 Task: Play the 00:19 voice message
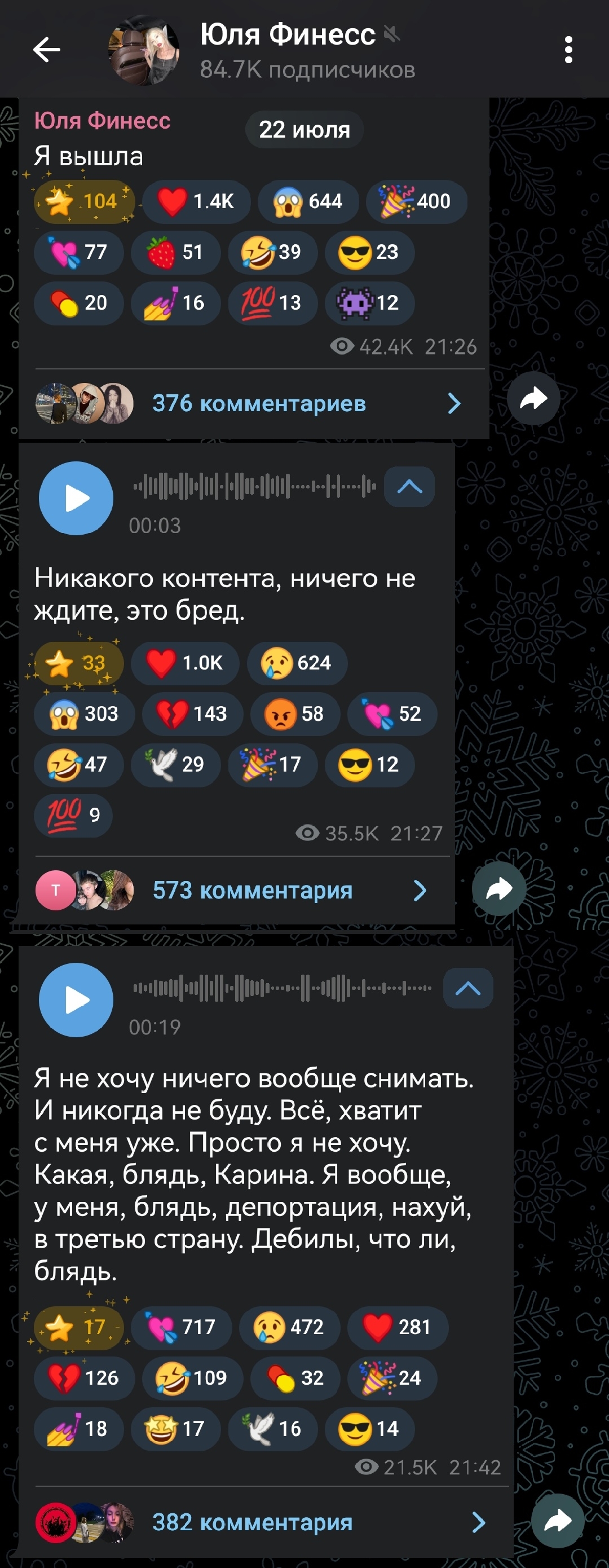[x=76, y=999]
